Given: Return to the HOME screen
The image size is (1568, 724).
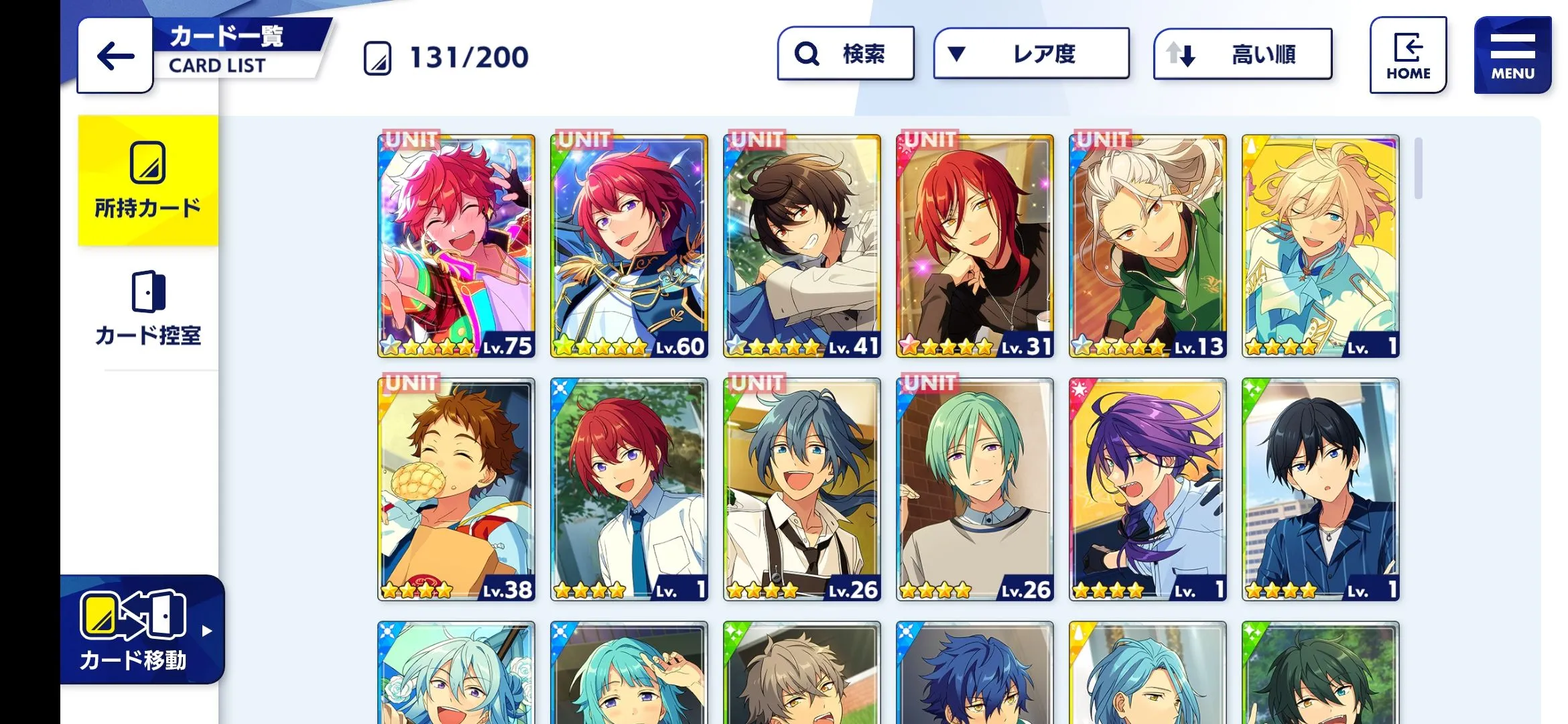Looking at the screenshot, I should [1408, 56].
